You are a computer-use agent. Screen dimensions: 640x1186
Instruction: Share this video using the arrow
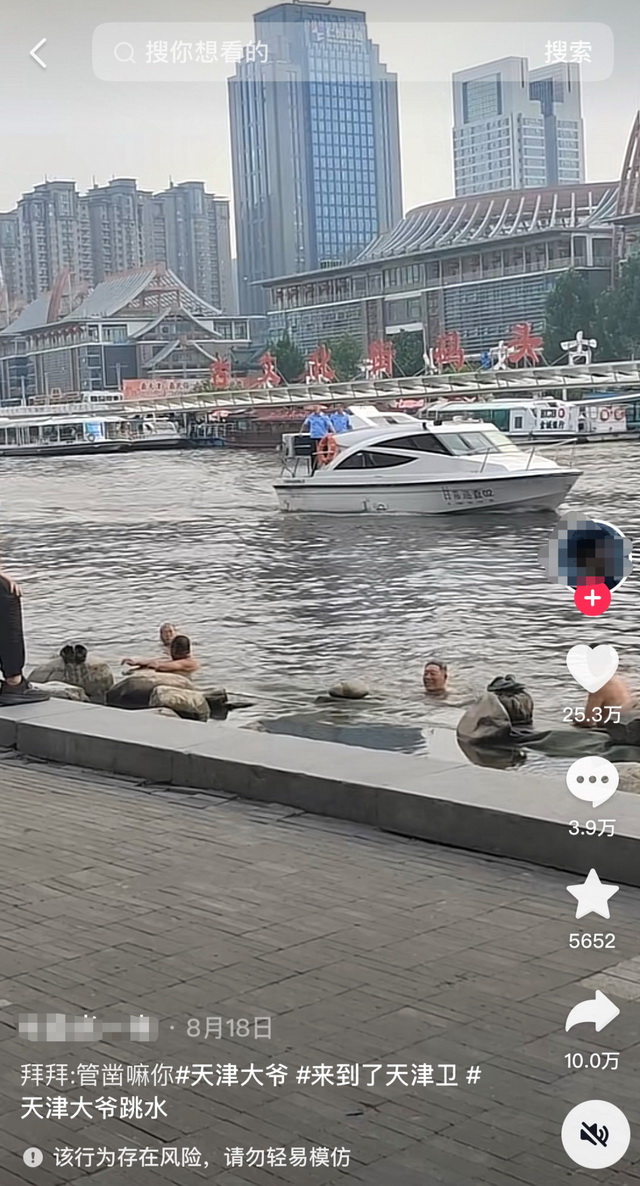click(x=592, y=1014)
